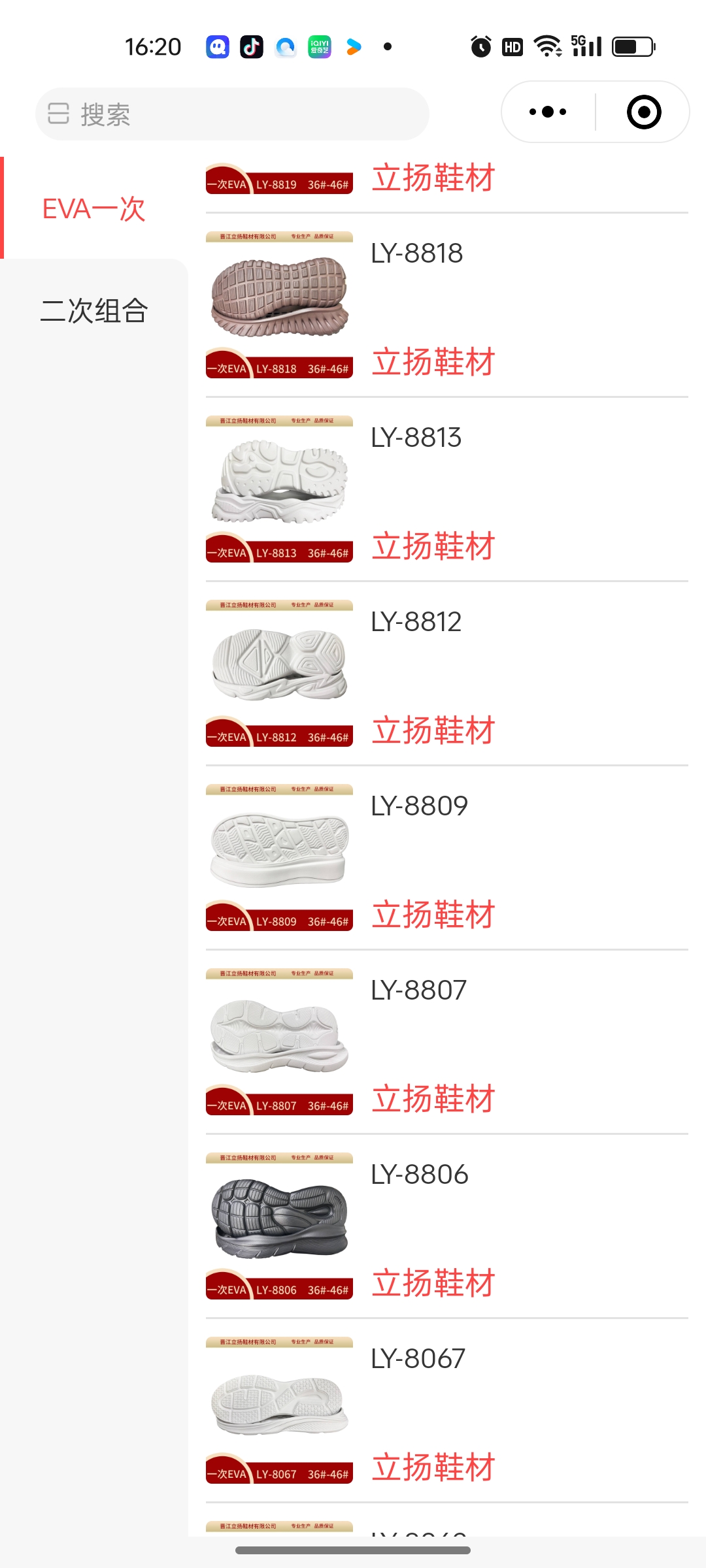
Task: Select the EVA一次 category
Action: (94, 209)
